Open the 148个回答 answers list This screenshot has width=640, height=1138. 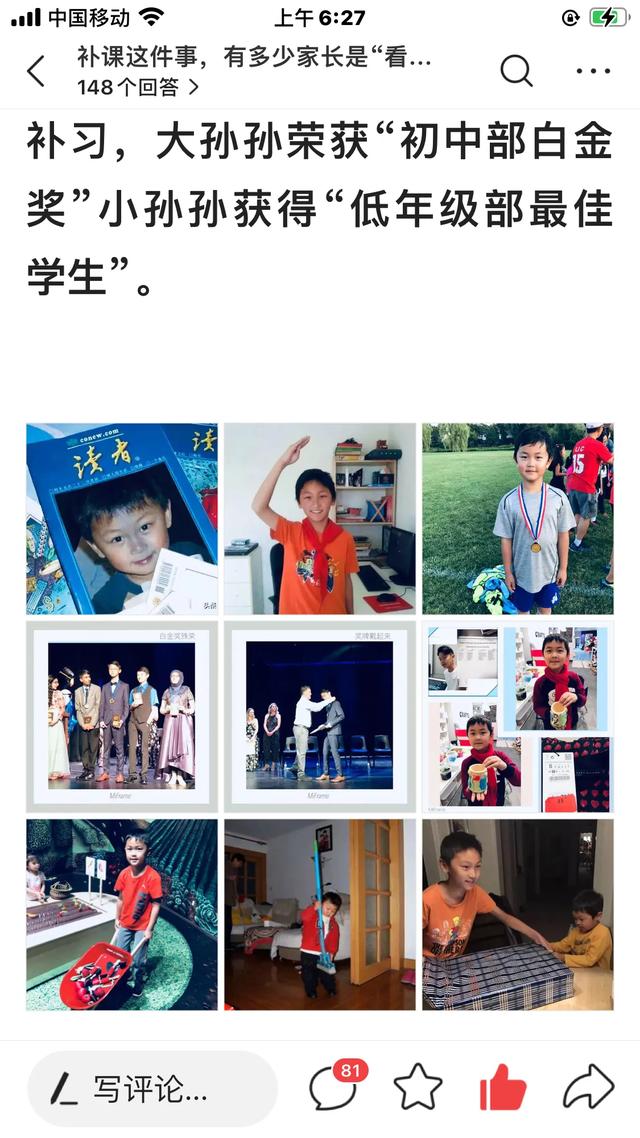pyautogui.click(x=138, y=87)
